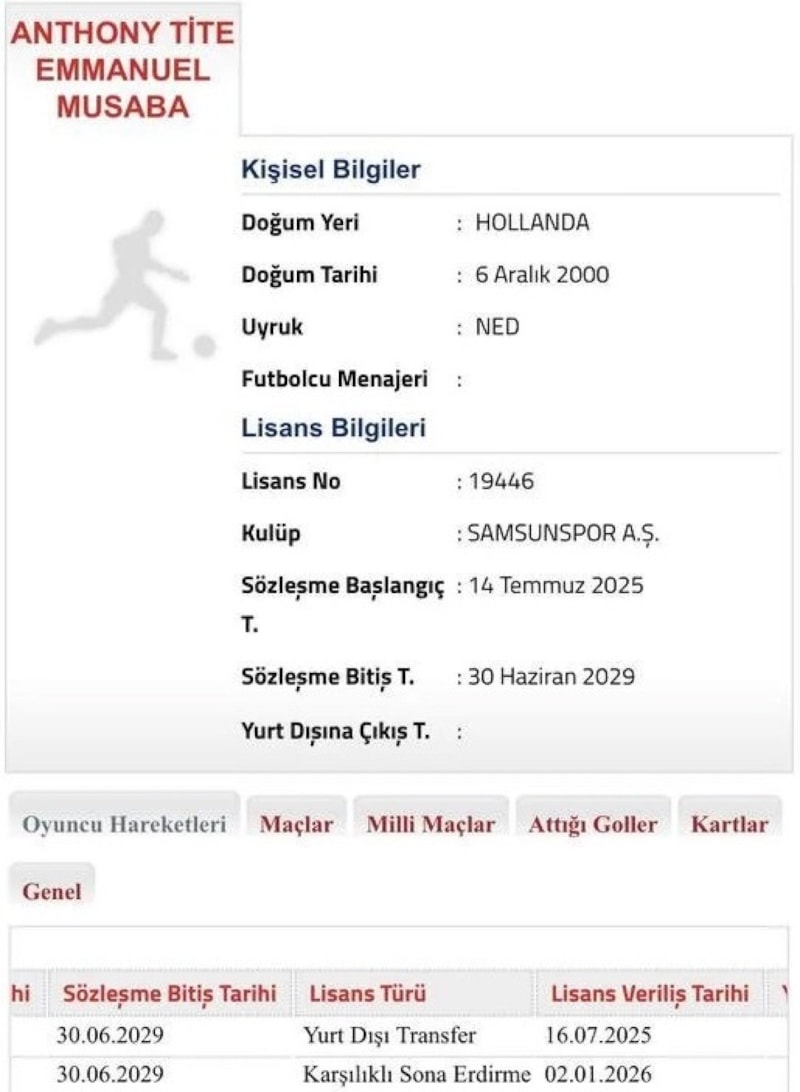The width and height of the screenshot is (800, 1092).
Task: Show the Kartlar tab
Action: click(x=729, y=825)
